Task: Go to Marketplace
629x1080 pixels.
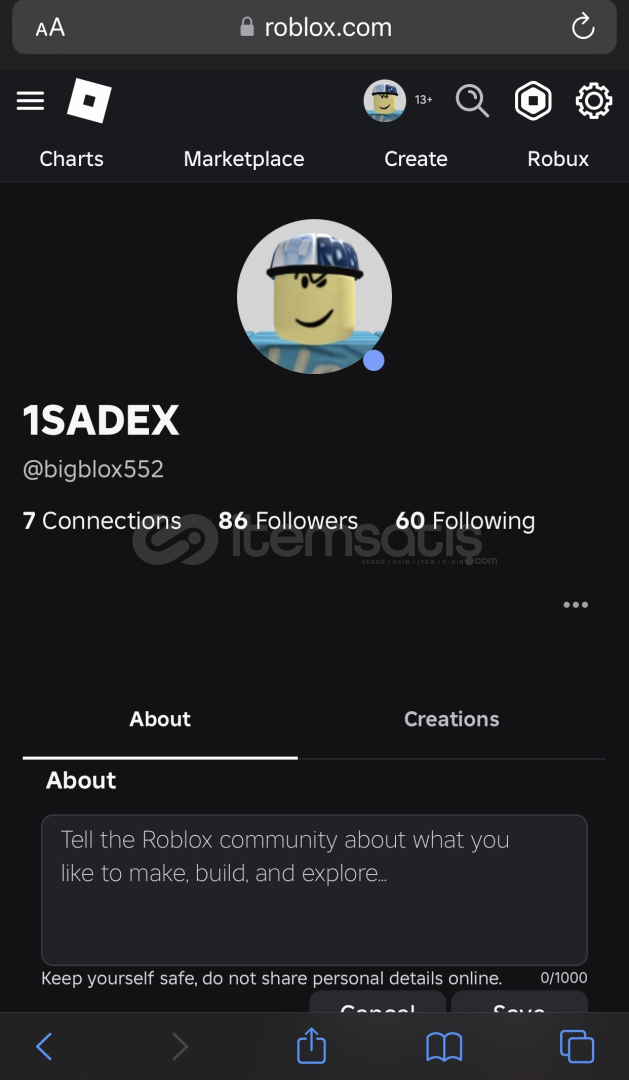Action: [244, 159]
